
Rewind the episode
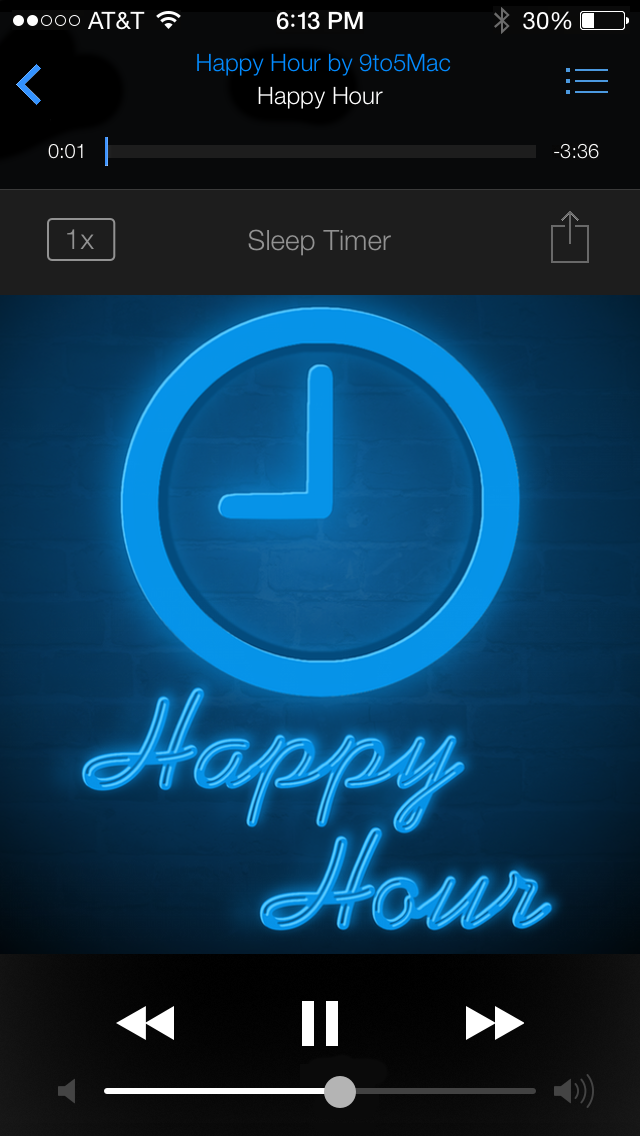146,1023
